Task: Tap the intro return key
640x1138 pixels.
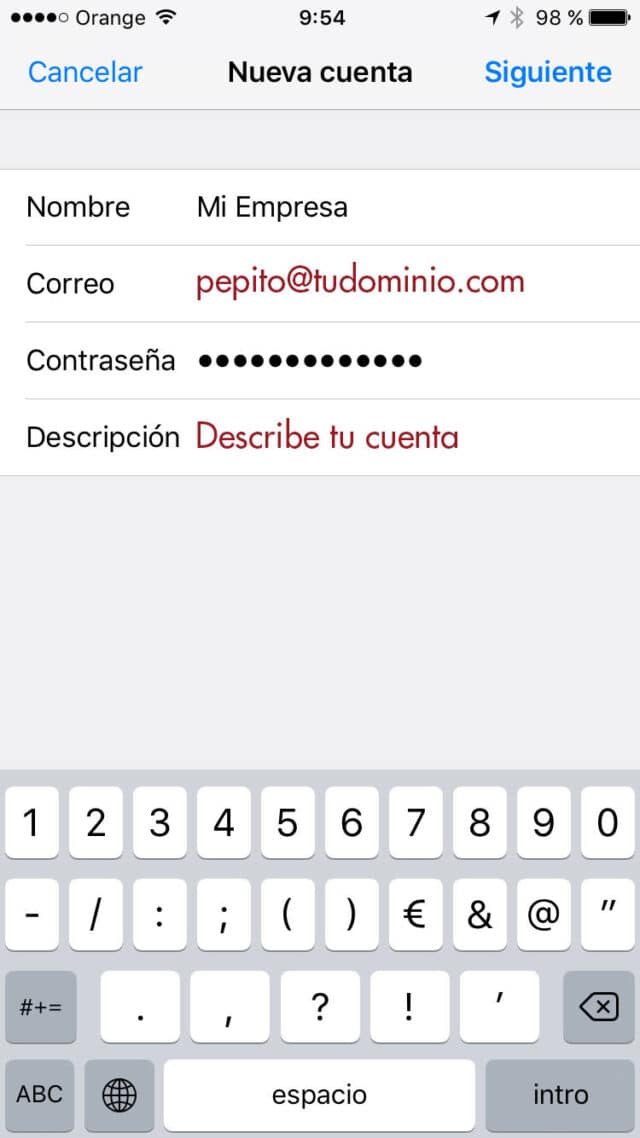Action: (560, 1094)
